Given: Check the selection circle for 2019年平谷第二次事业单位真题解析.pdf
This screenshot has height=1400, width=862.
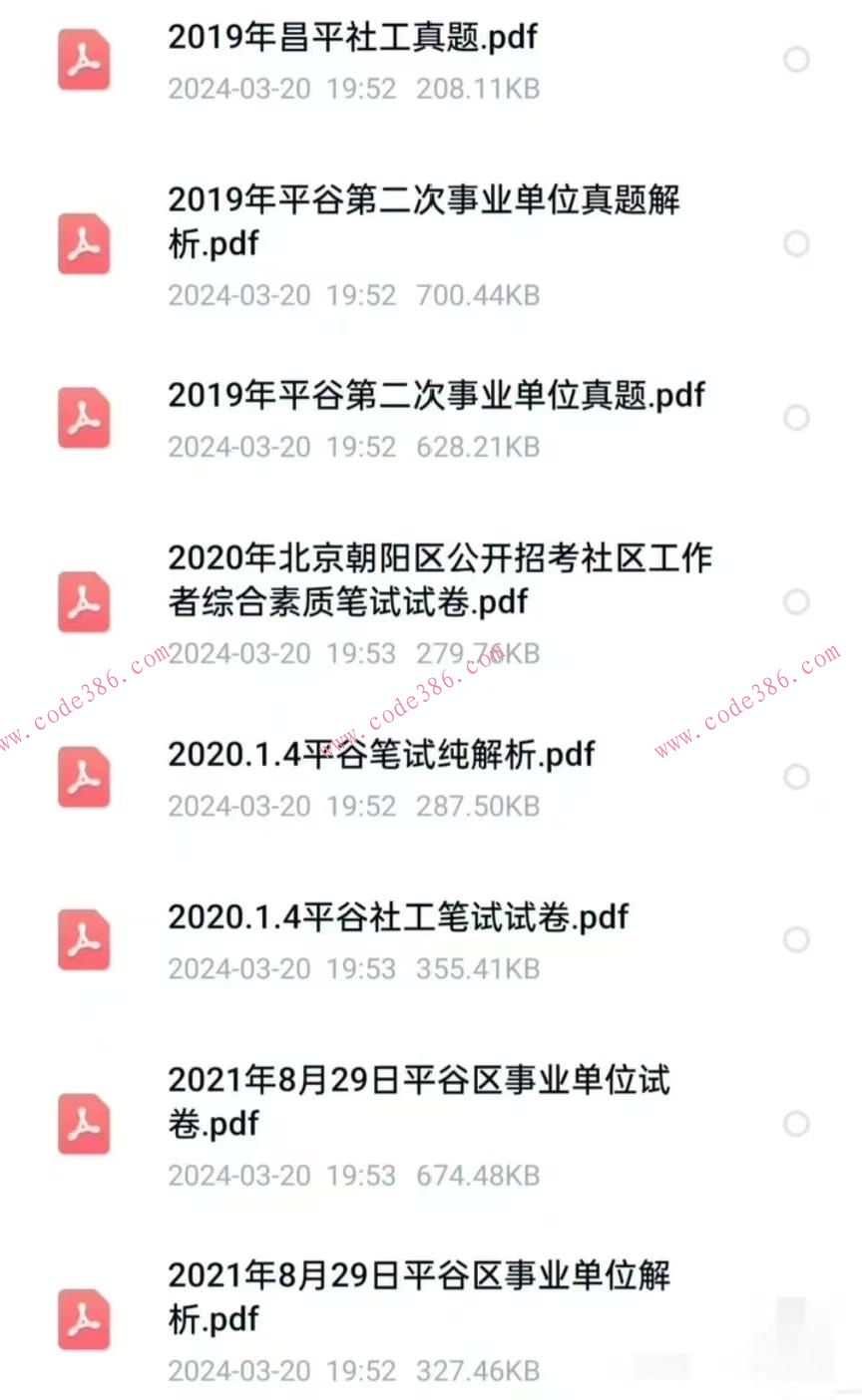Looking at the screenshot, I should coord(796,243).
